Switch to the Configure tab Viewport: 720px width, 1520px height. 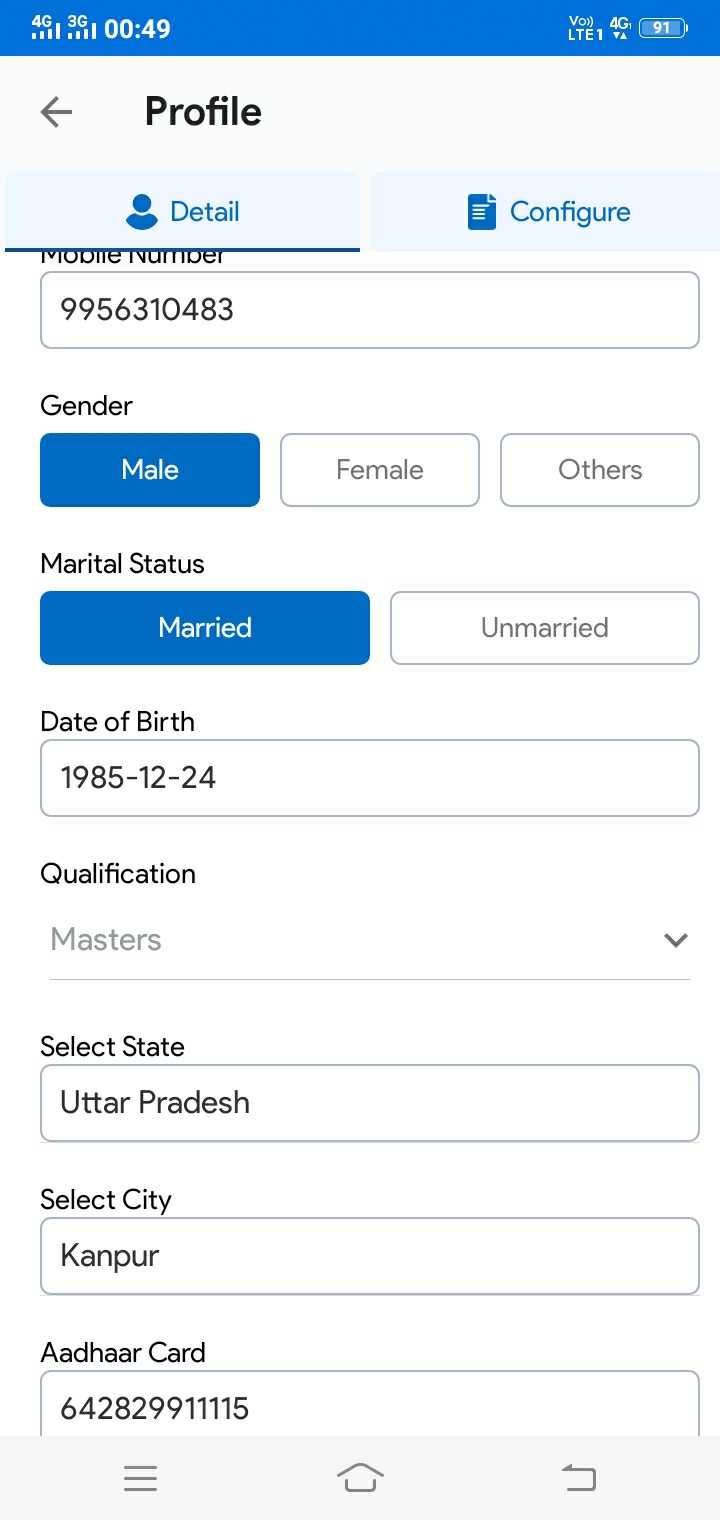546,211
